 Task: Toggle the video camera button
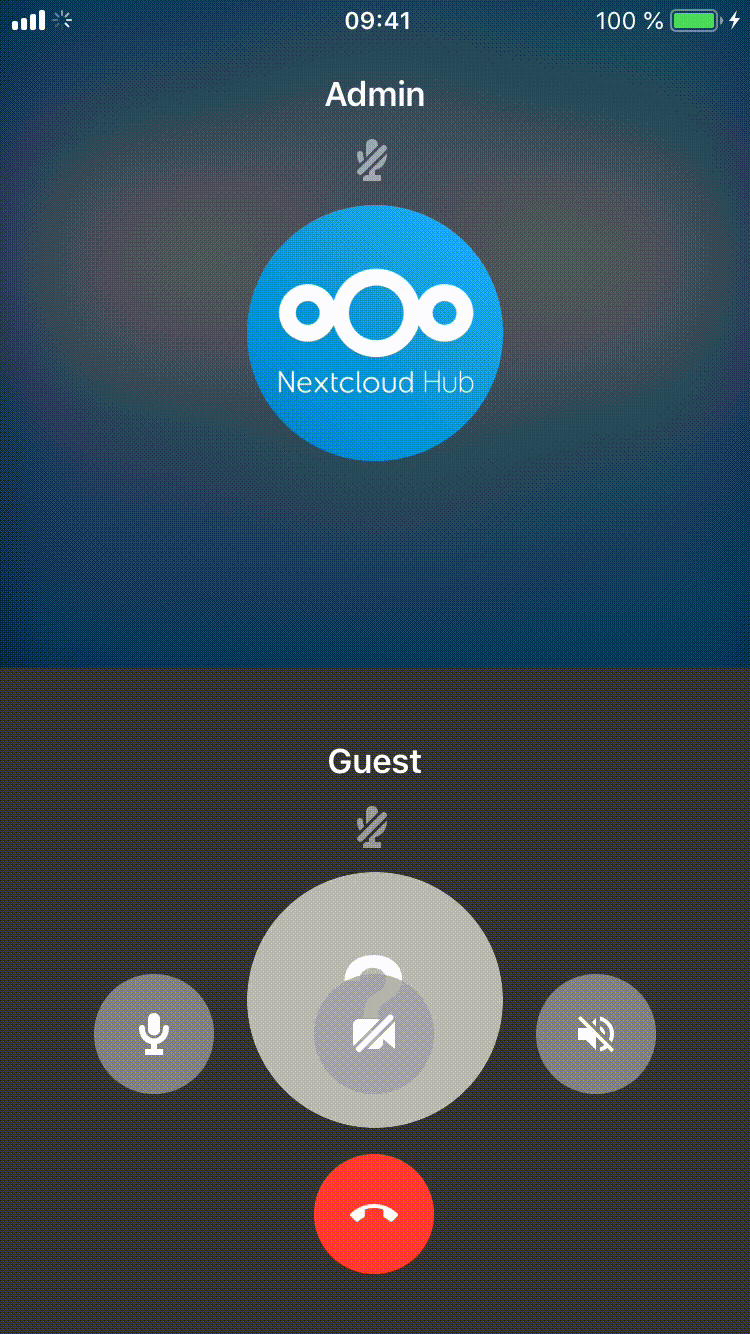374,1034
